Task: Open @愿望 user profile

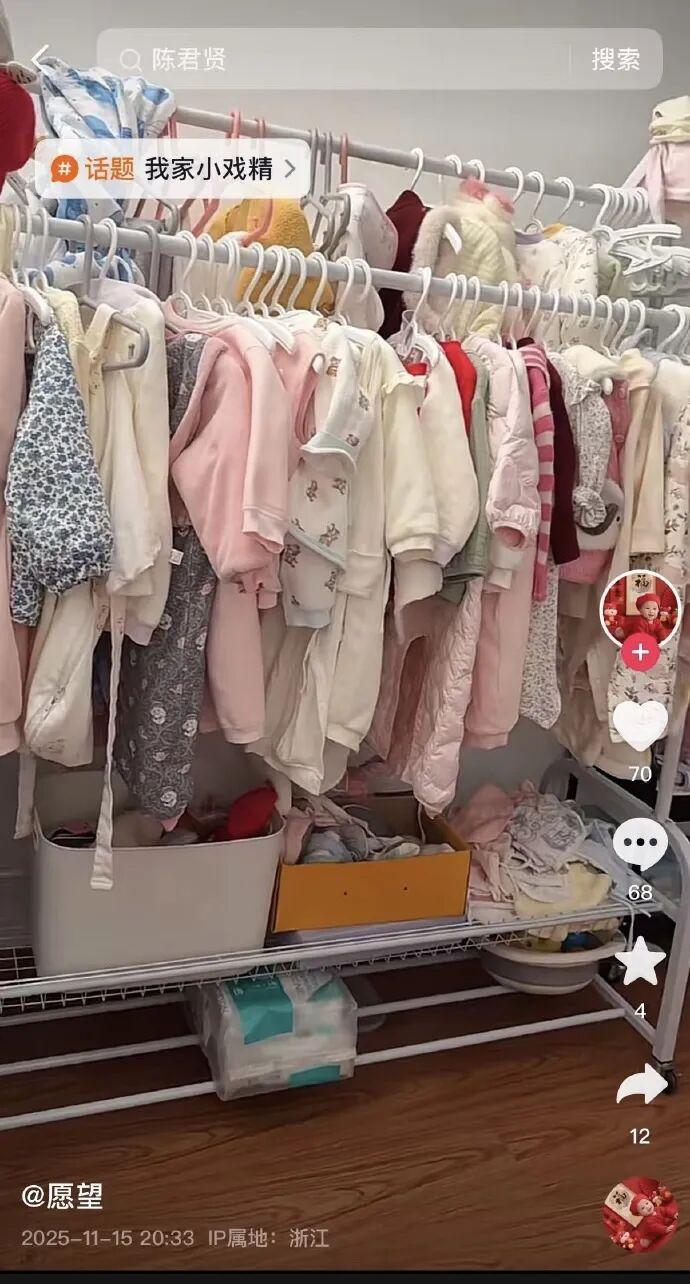Action: (x=62, y=1196)
